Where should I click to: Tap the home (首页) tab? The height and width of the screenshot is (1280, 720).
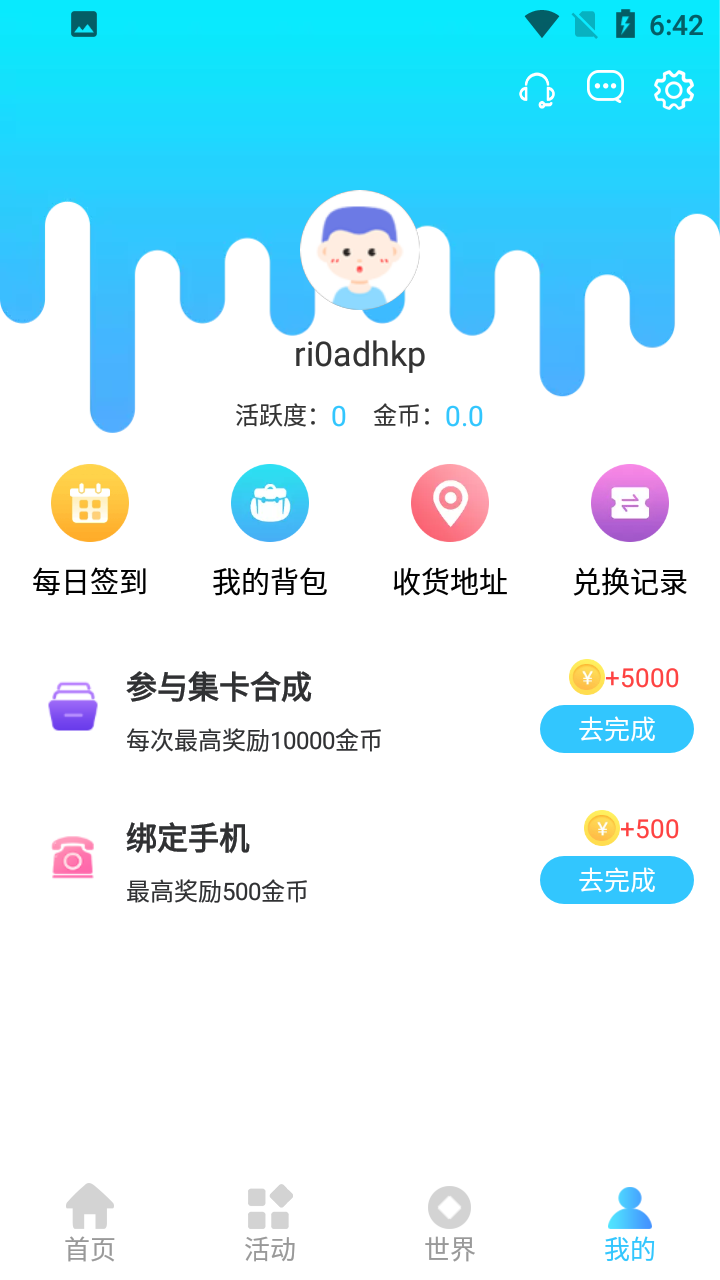click(90, 1220)
